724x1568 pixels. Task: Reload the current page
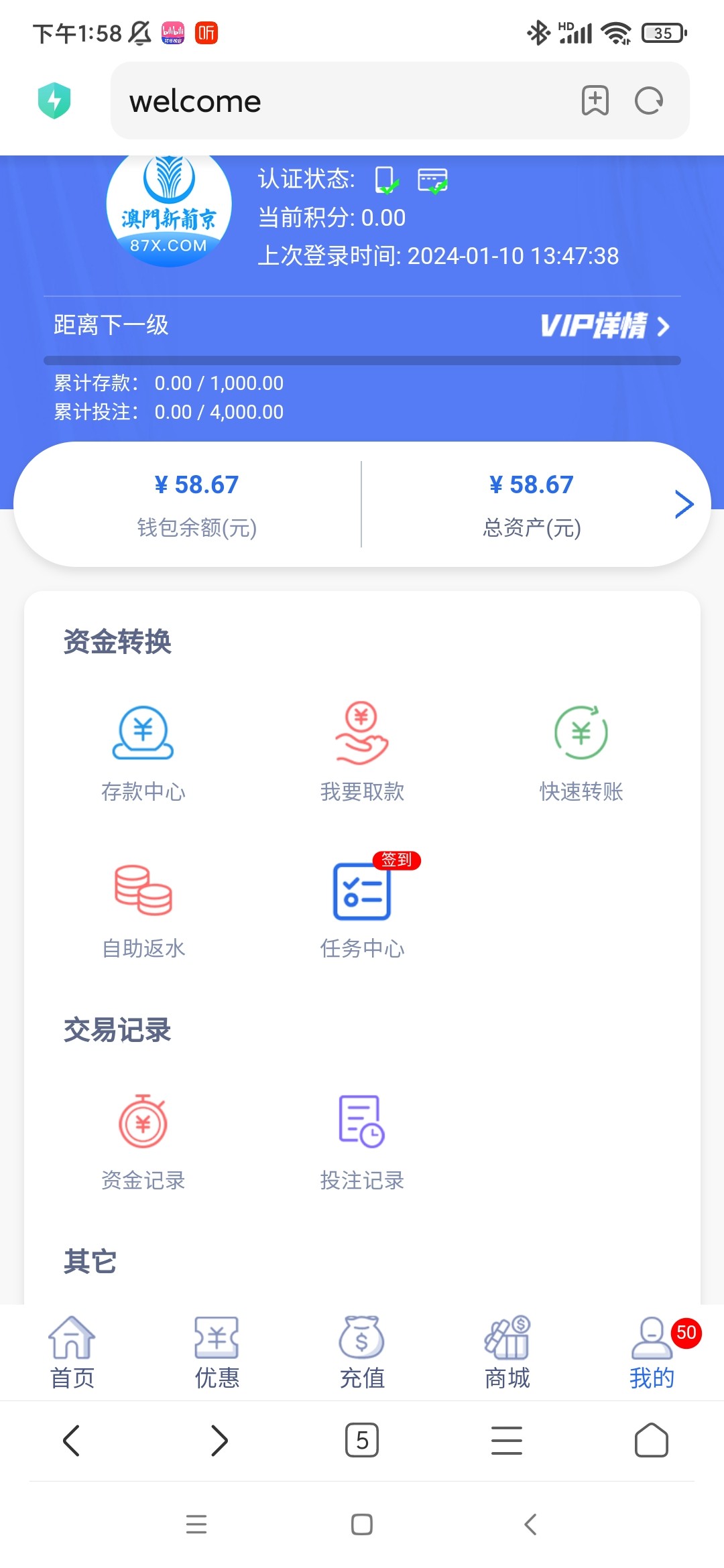(x=649, y=101)
